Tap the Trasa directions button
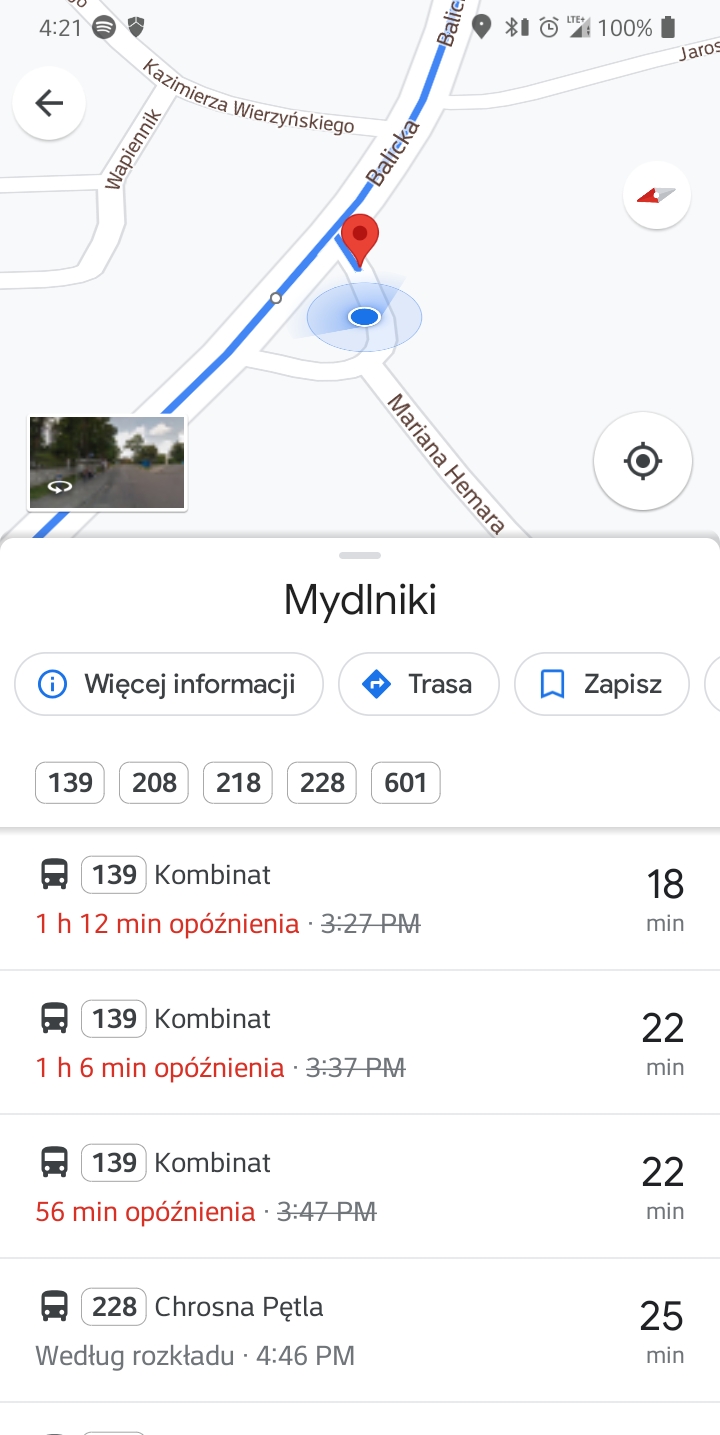This screenshot has height=1435, width=720. (419, 684)
